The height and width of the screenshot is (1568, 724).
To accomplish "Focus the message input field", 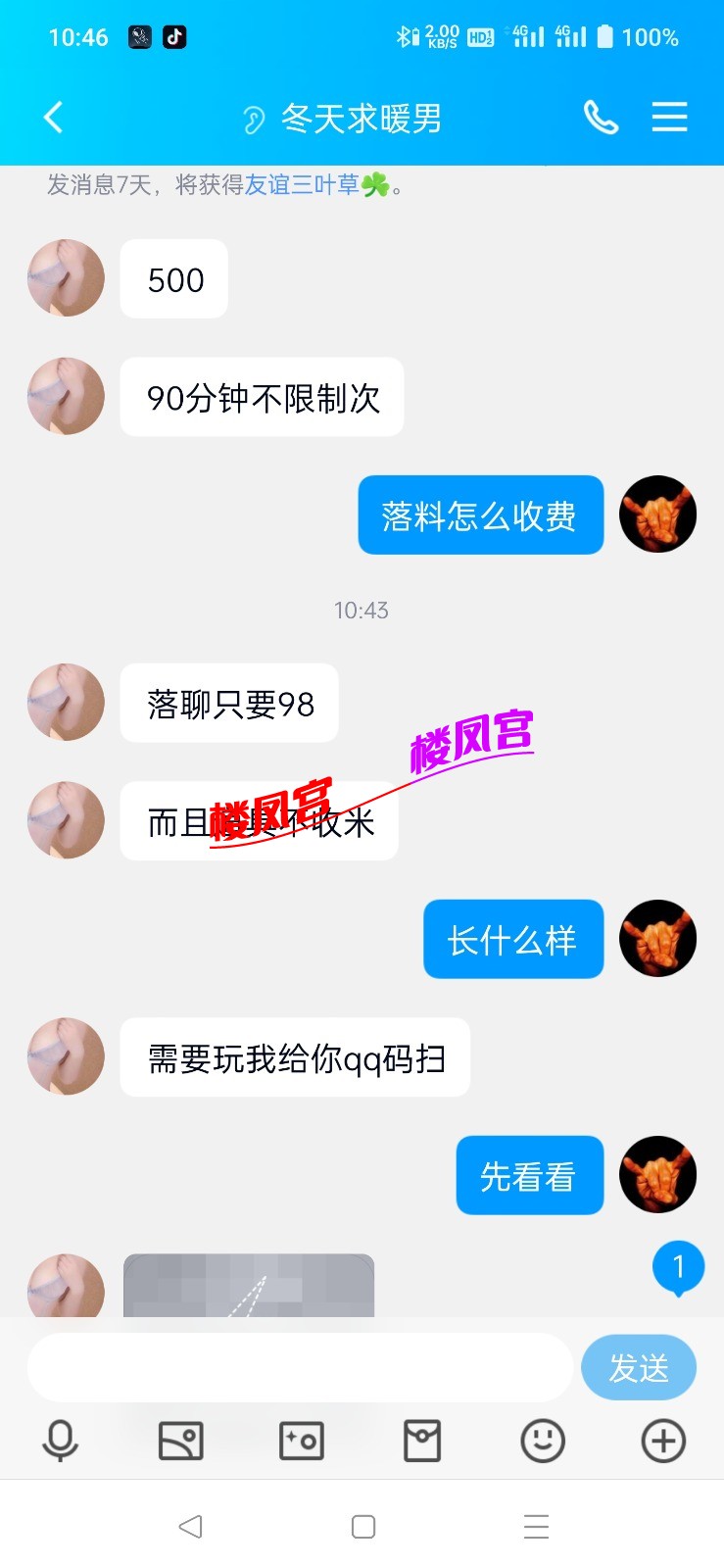I will [299, 1366].
